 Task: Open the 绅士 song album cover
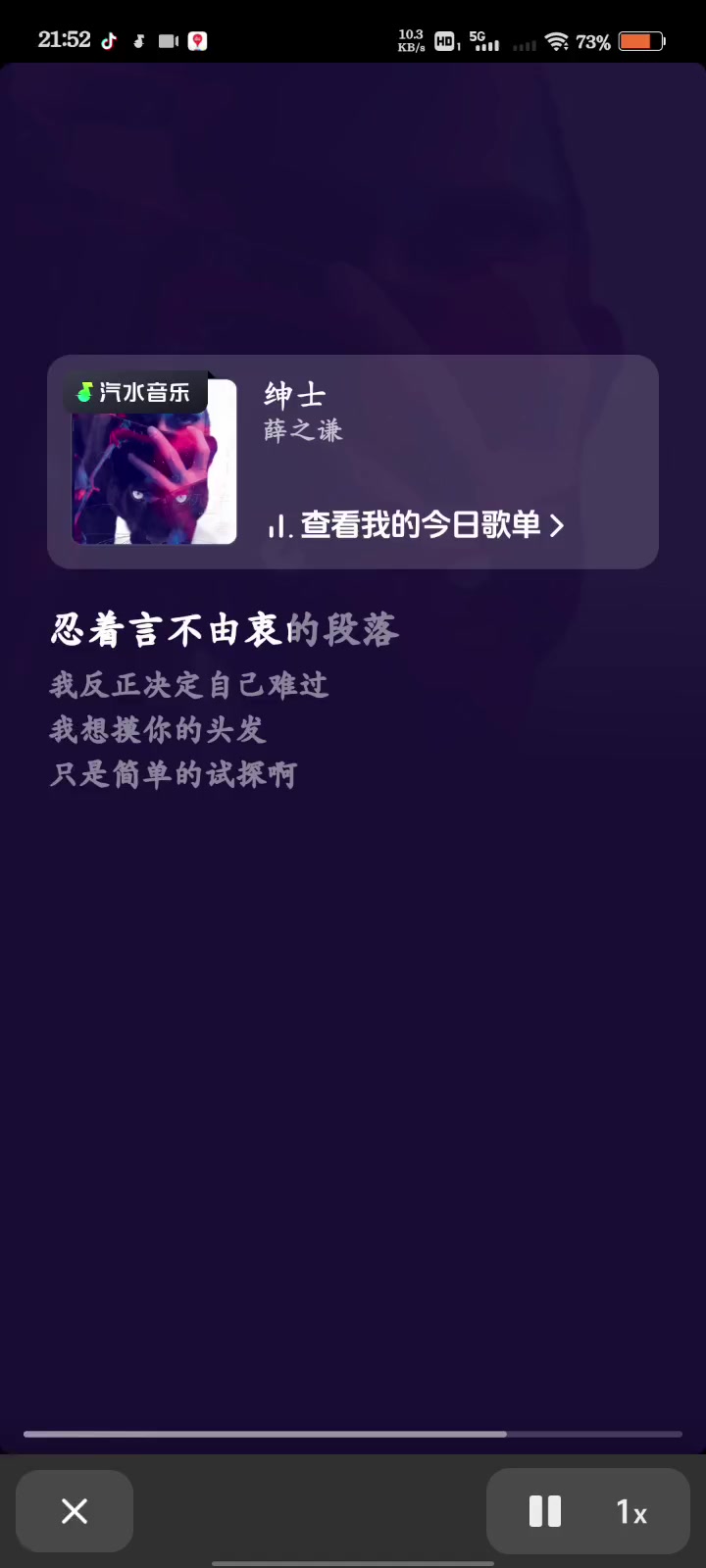pos(154,462)
